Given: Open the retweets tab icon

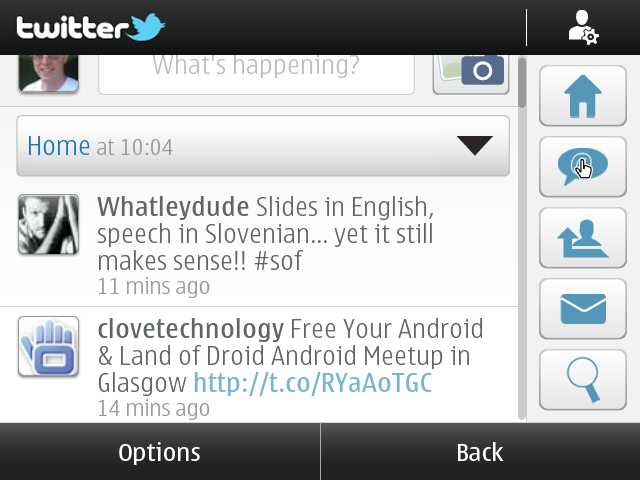Looking at the screenshot, I should (583, 237).
